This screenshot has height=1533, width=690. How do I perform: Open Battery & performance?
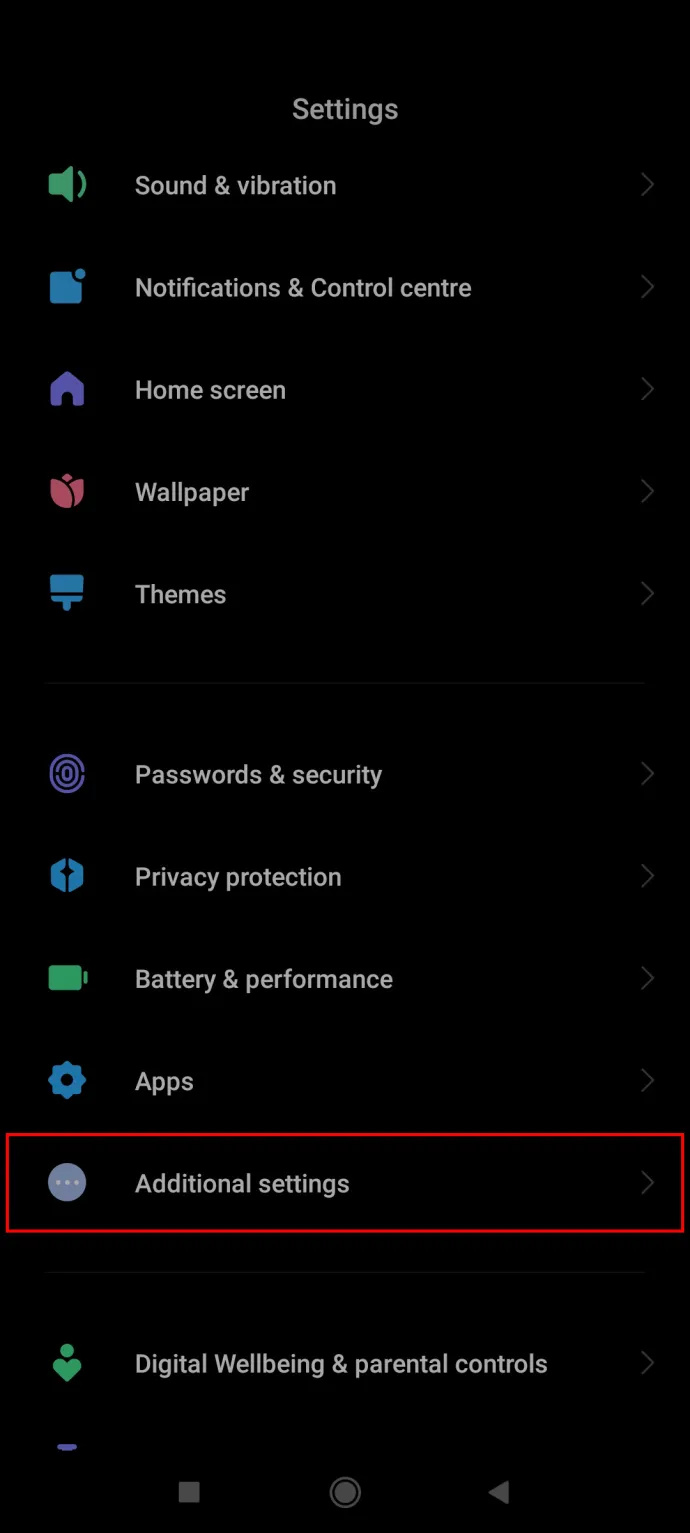pyautogui.click(x=345, y=978)
